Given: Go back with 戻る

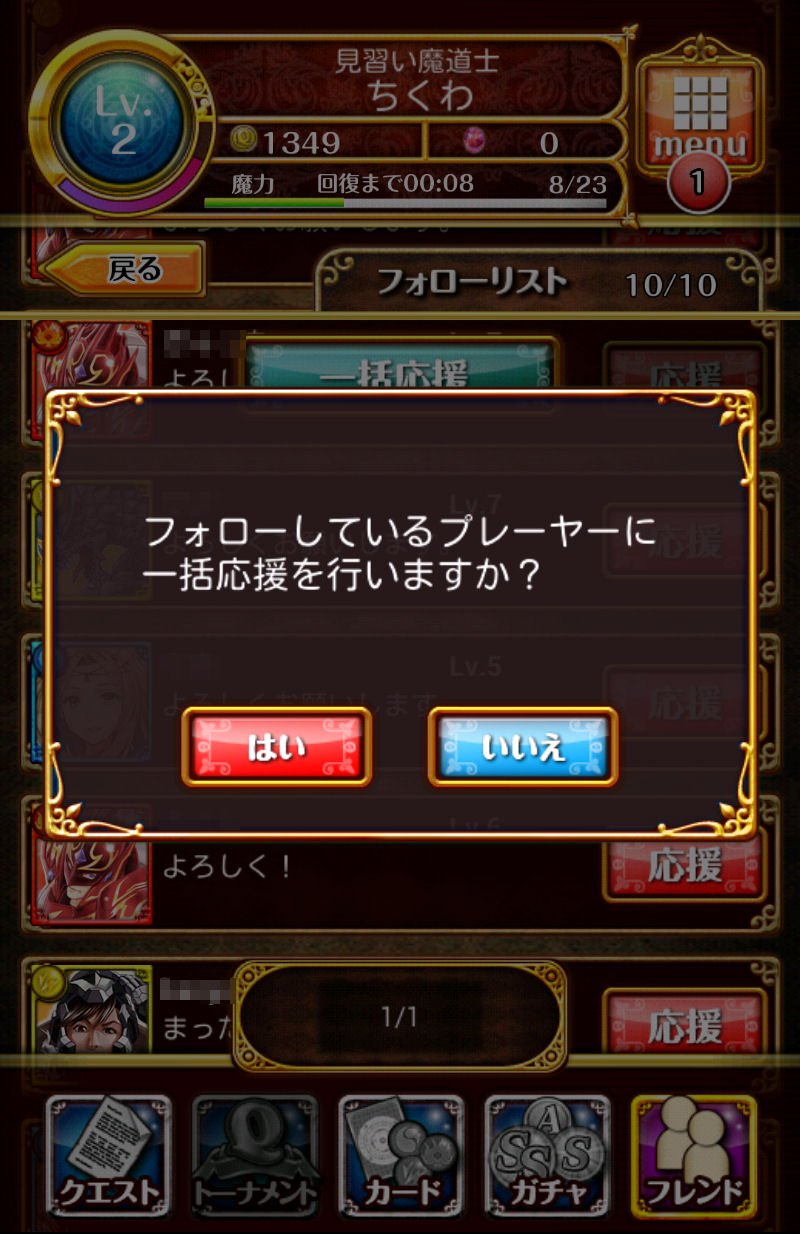Looking at the screenshot, I should (127, 269).
